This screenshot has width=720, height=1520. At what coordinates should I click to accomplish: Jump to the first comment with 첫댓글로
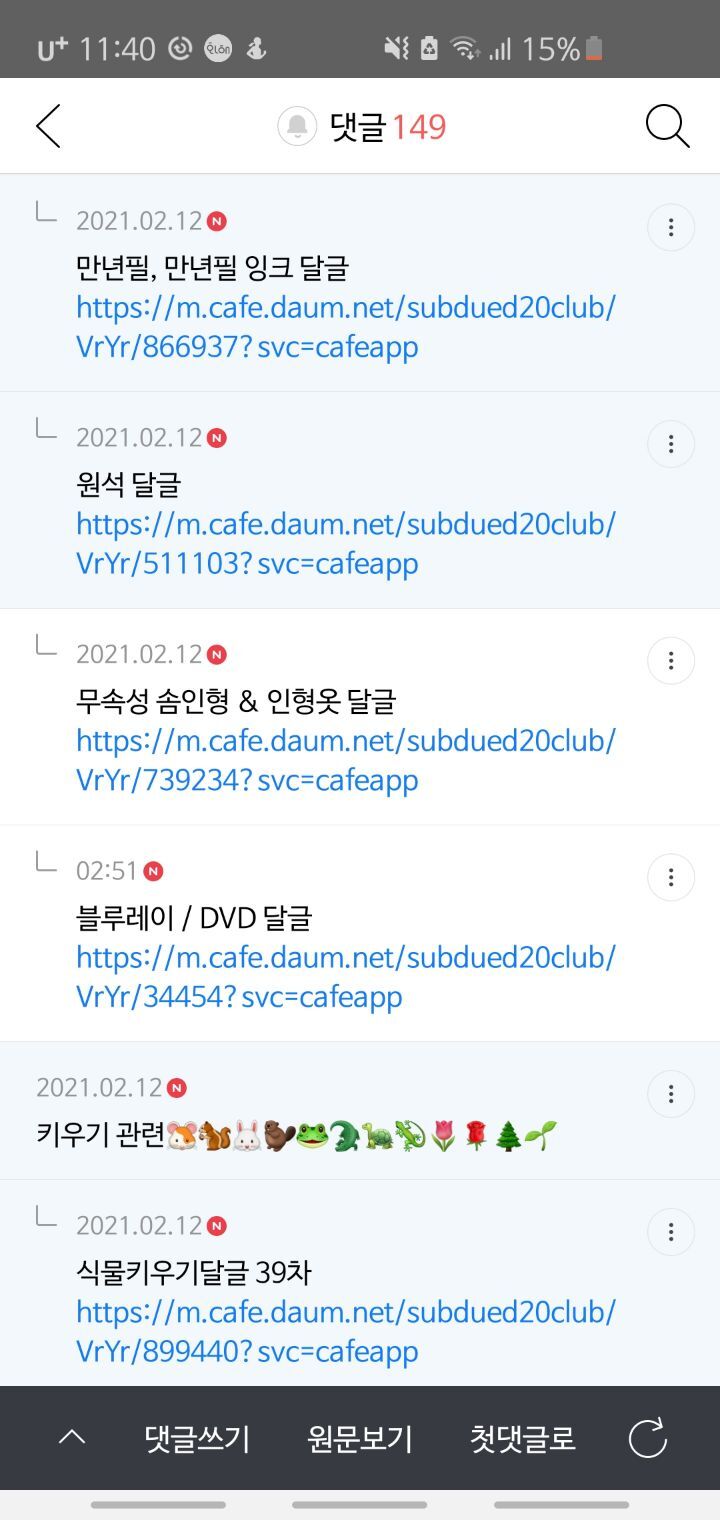coord(523,1439)
